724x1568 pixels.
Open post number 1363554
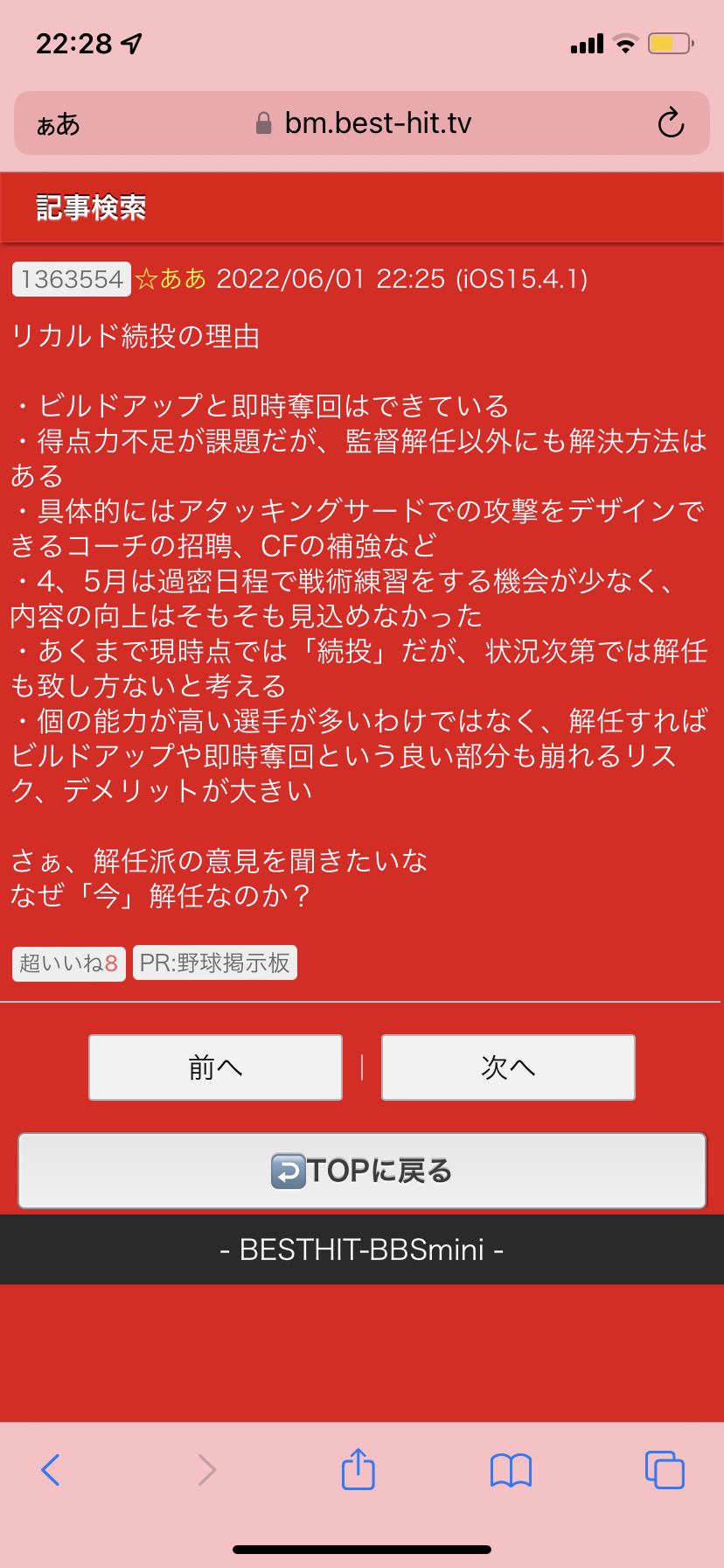tap(72, 279)
